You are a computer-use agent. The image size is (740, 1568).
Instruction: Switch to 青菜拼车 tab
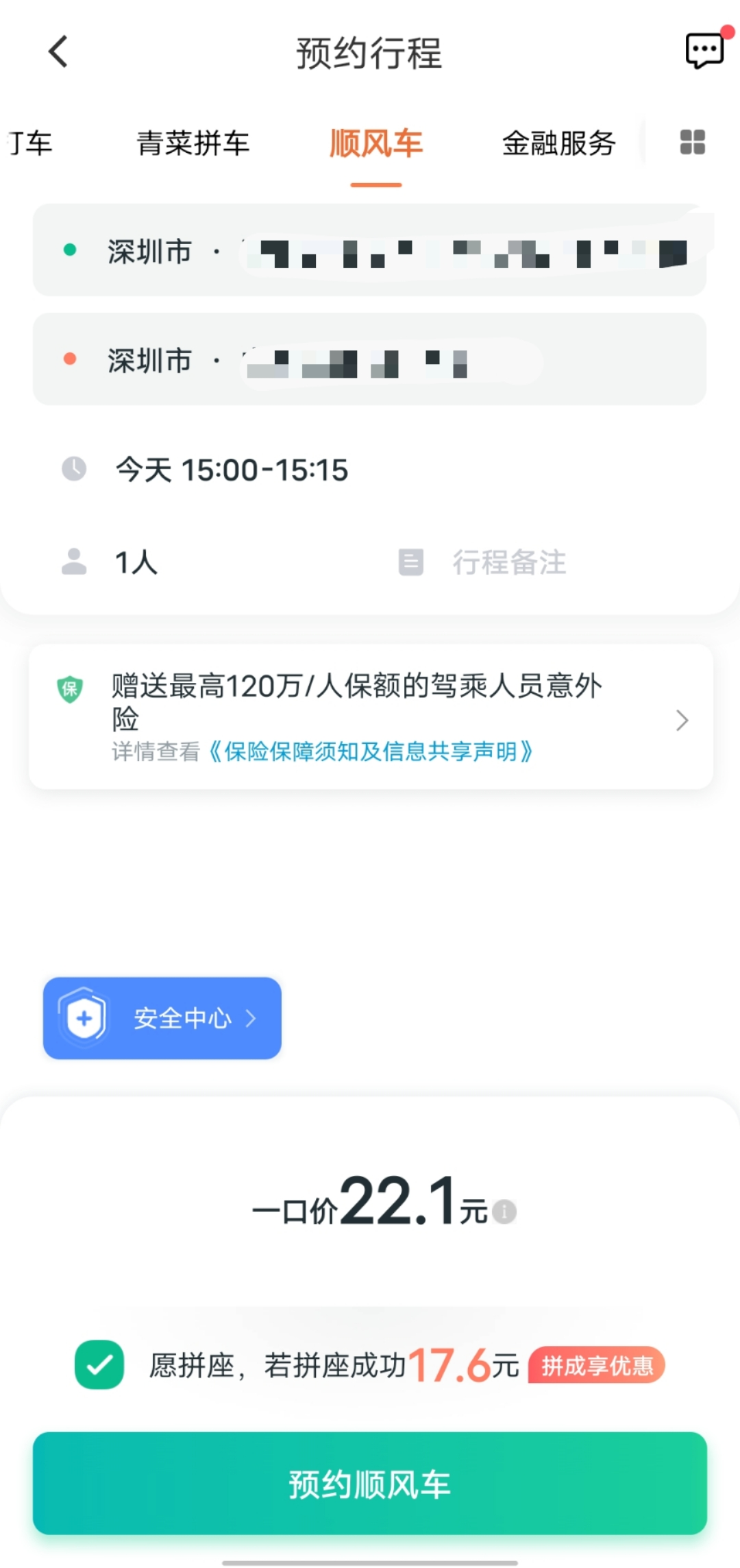[193, 143]
